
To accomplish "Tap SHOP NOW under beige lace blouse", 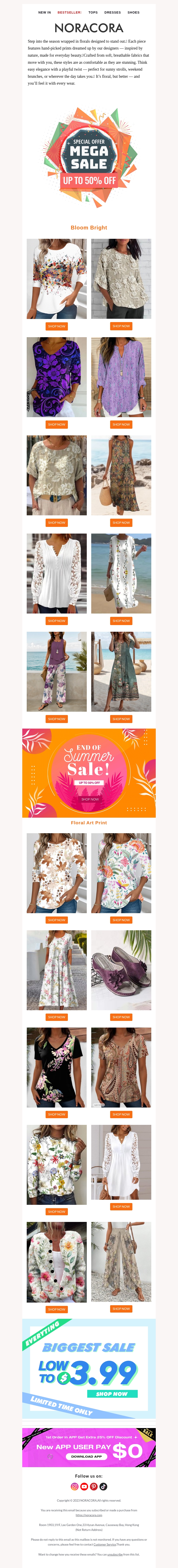I will click(x=57, y=522).
